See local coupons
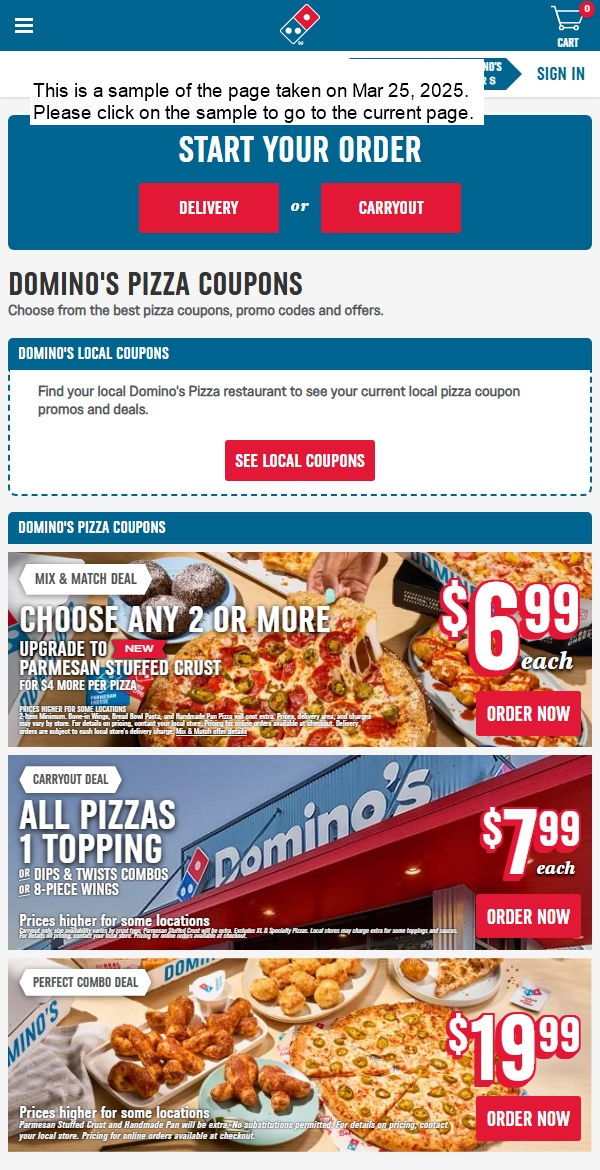 (300, 461)
